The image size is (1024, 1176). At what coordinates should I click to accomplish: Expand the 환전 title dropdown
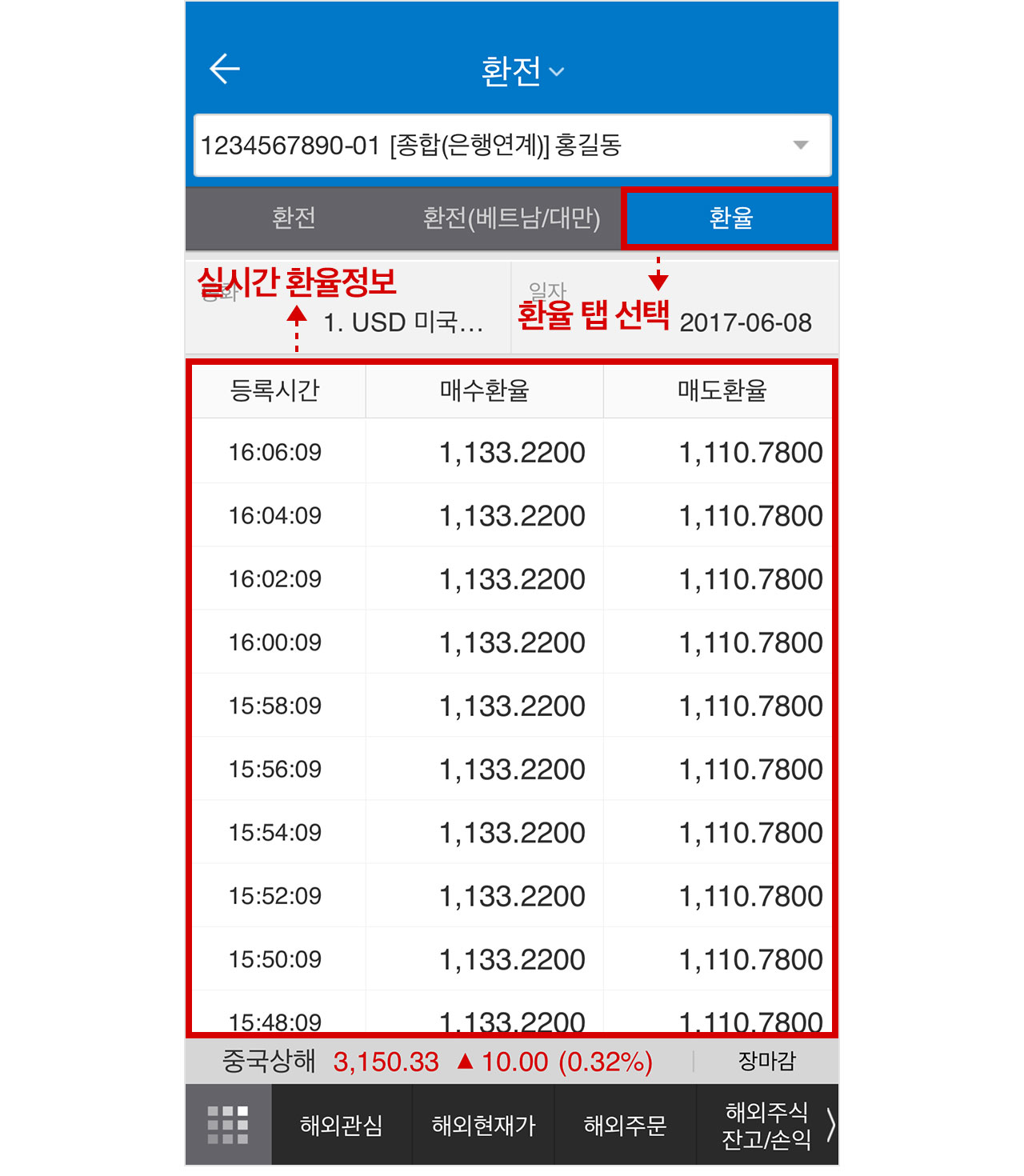522,71
